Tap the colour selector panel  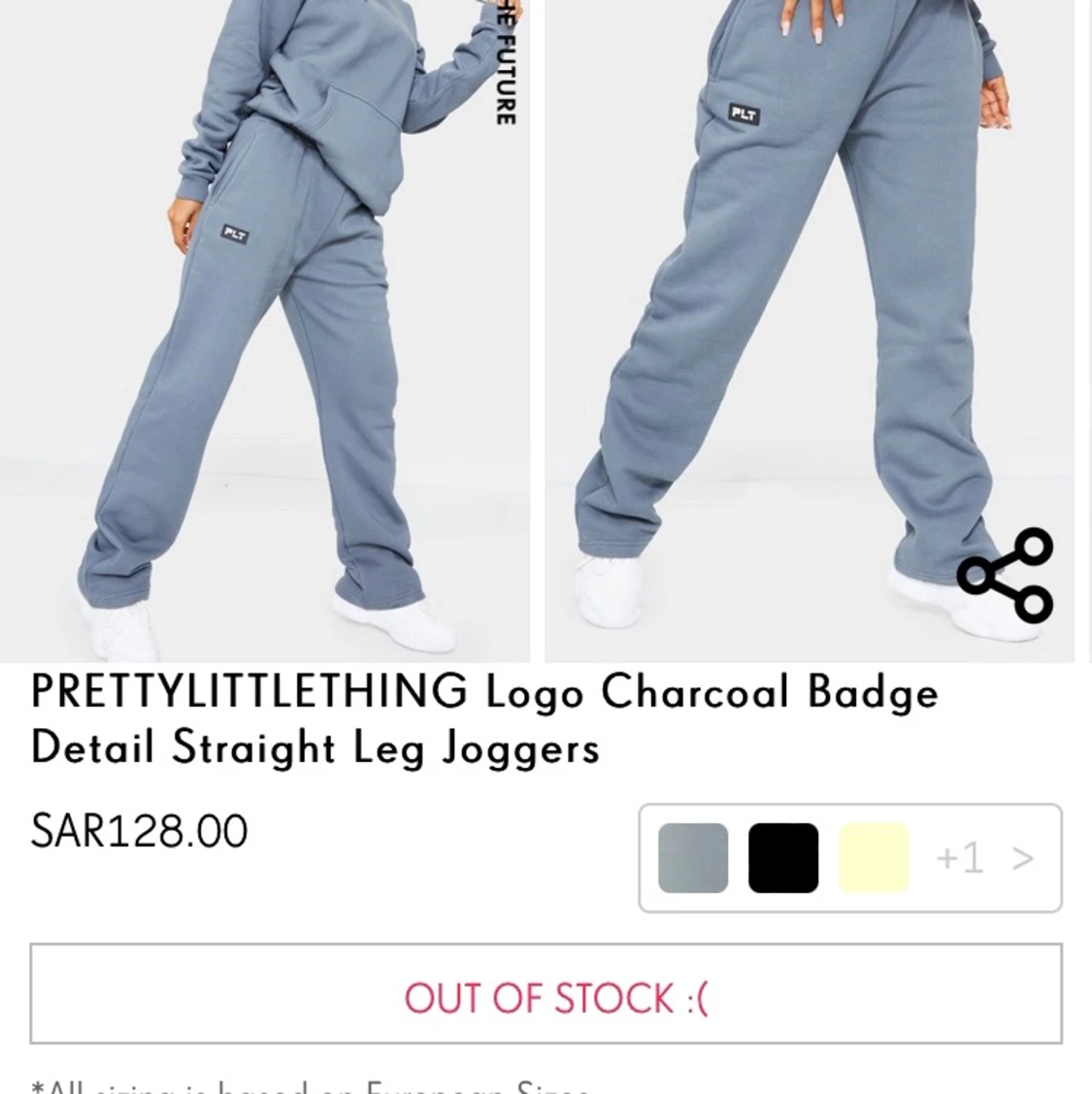coord(851,858)
